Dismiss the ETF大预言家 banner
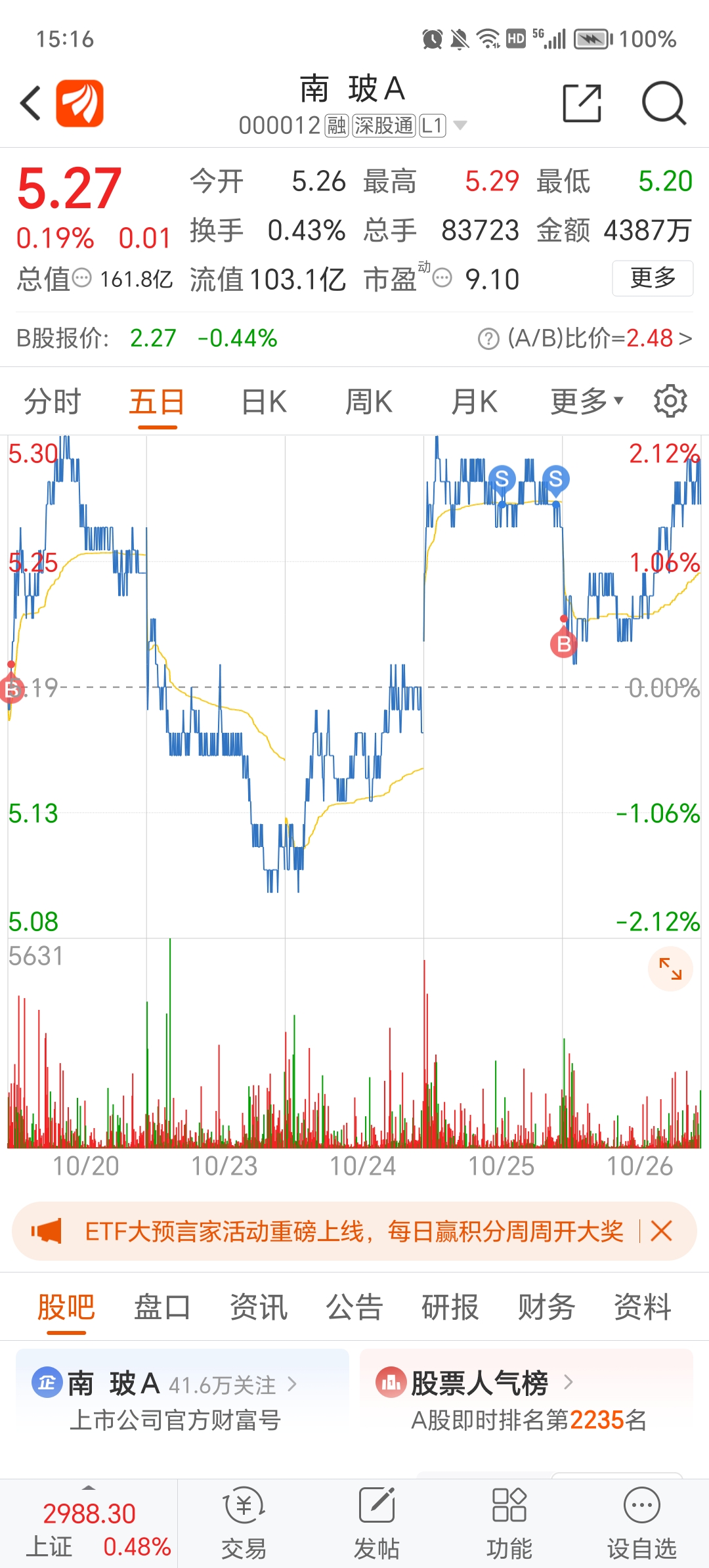The height and width of the screenshot is (1568, 709). [661, 1231]
